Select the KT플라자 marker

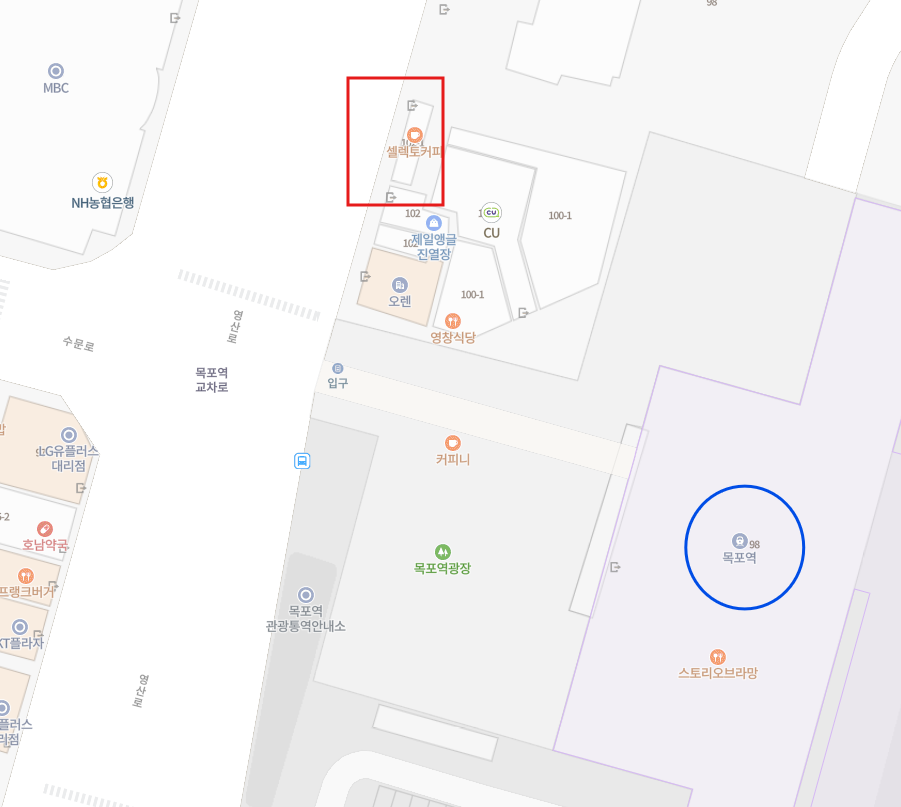(x=19, y=627)
